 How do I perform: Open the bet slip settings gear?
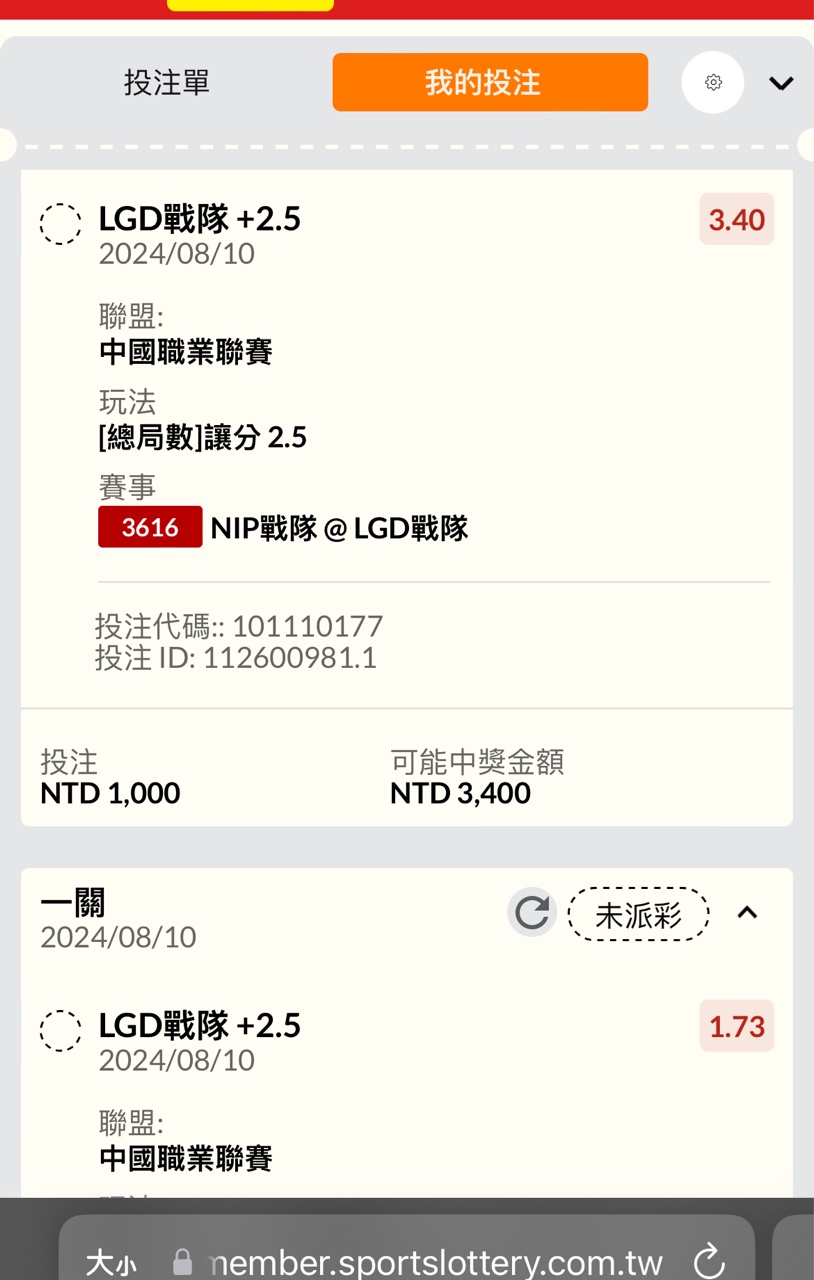coord(713,82)
